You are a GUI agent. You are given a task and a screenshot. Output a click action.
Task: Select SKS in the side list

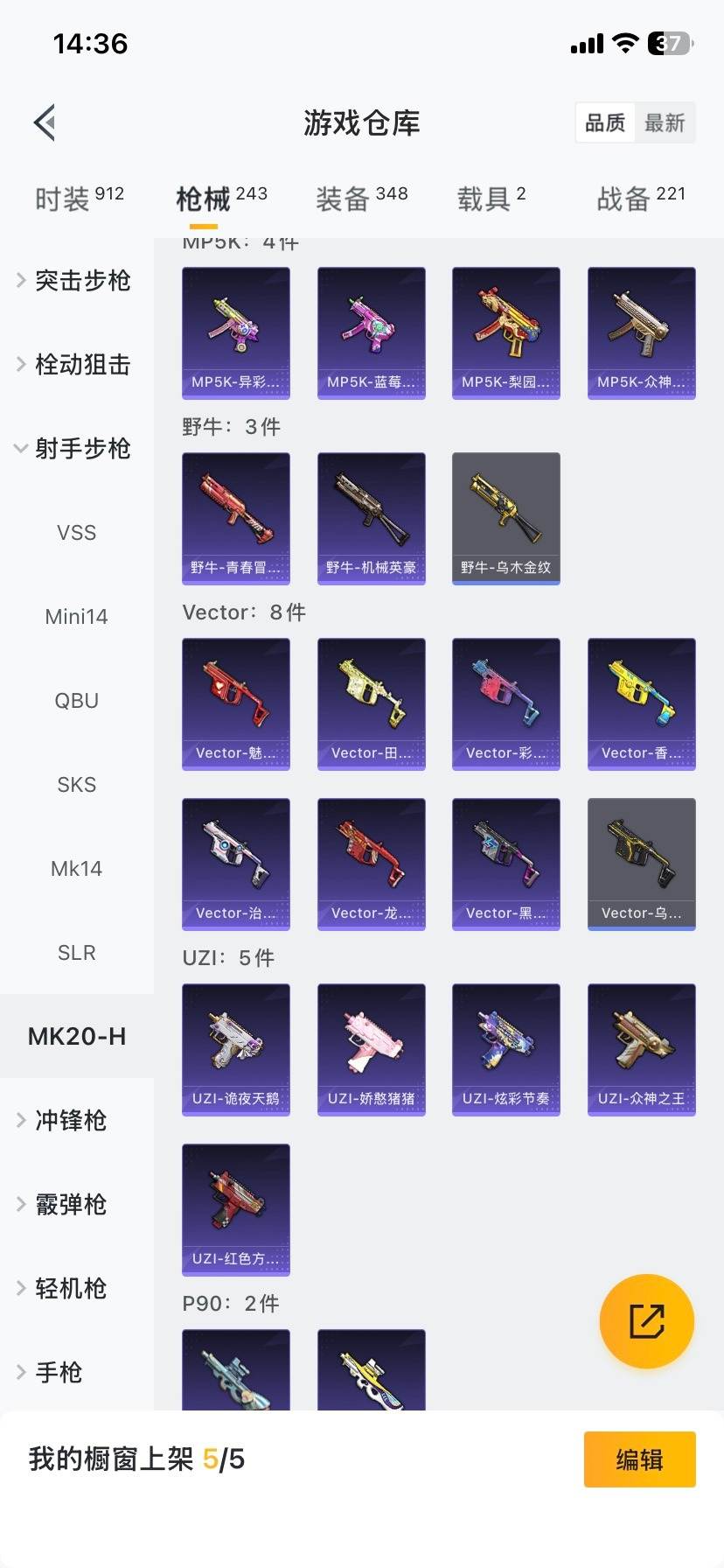77,785
